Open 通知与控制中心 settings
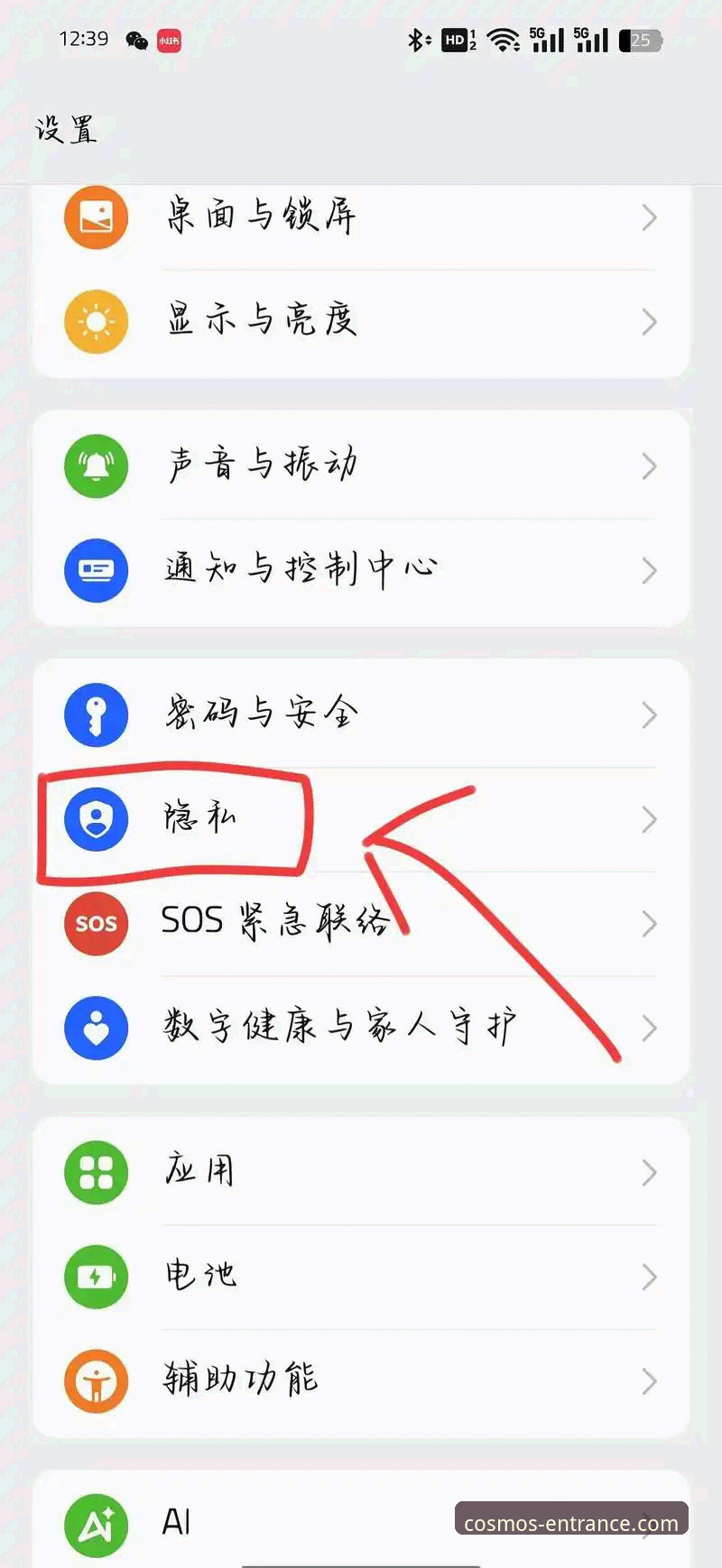This screenshot has width=722, height=1568. tap(95, 570)
